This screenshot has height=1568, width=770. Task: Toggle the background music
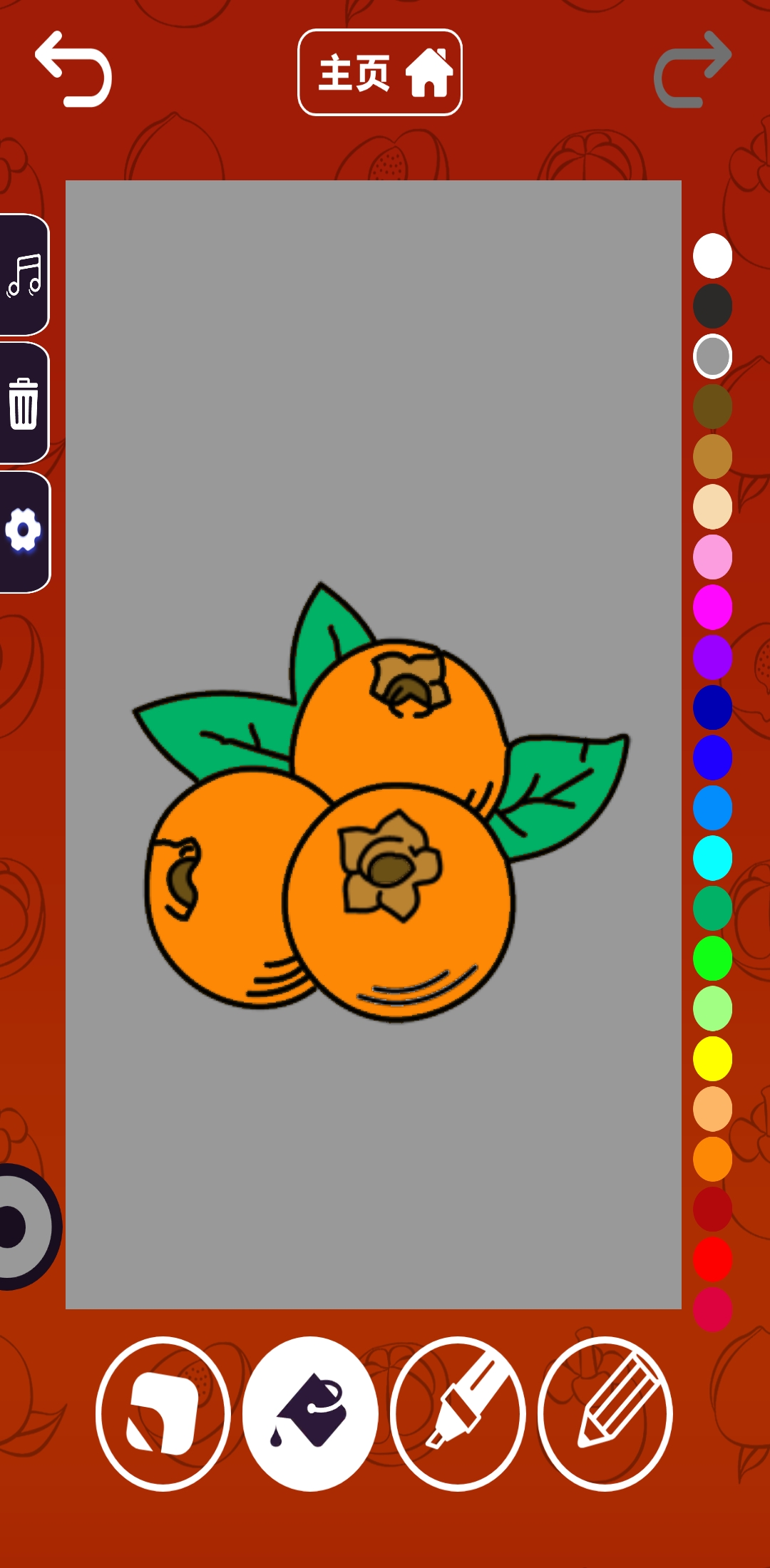tap(24, 274)
